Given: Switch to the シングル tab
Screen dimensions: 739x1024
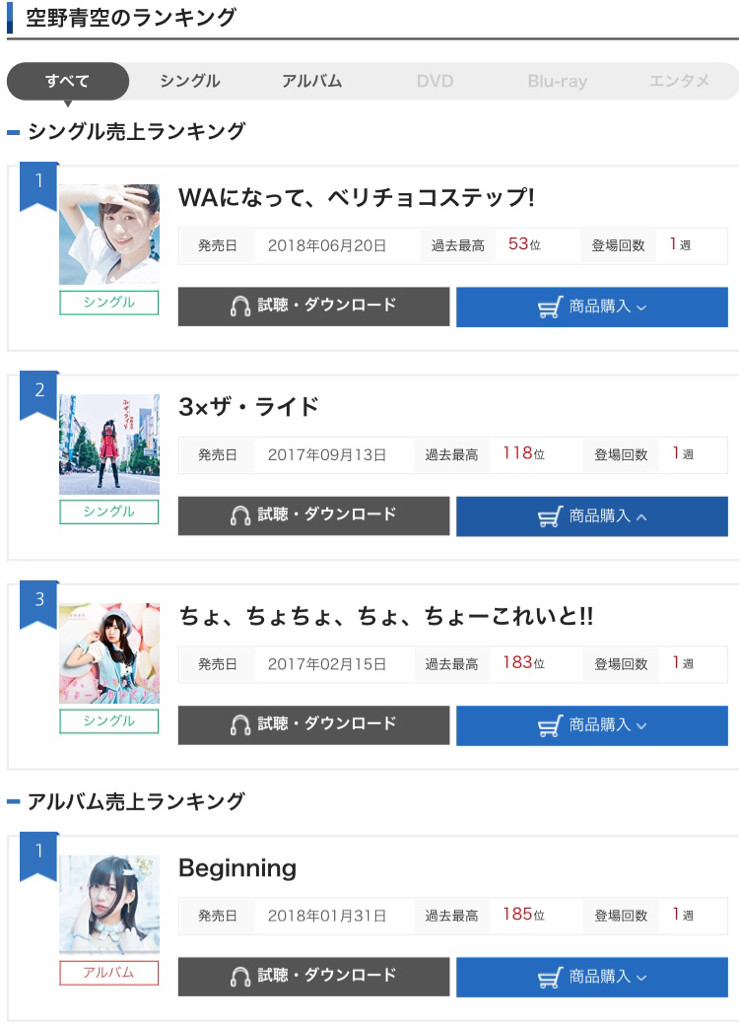Looking at the screenshot, I should coord(190,82).
